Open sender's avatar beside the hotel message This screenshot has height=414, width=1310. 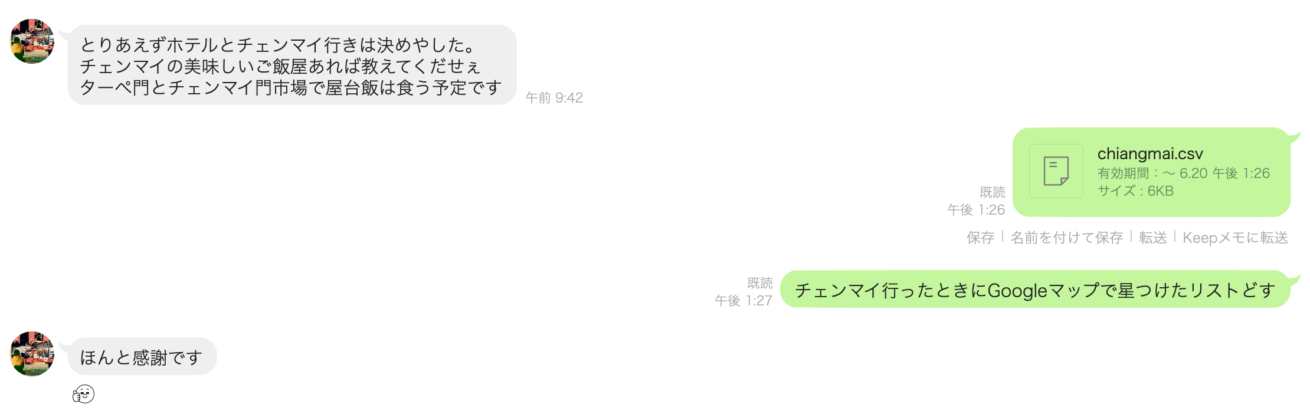[x=32, y=41]
